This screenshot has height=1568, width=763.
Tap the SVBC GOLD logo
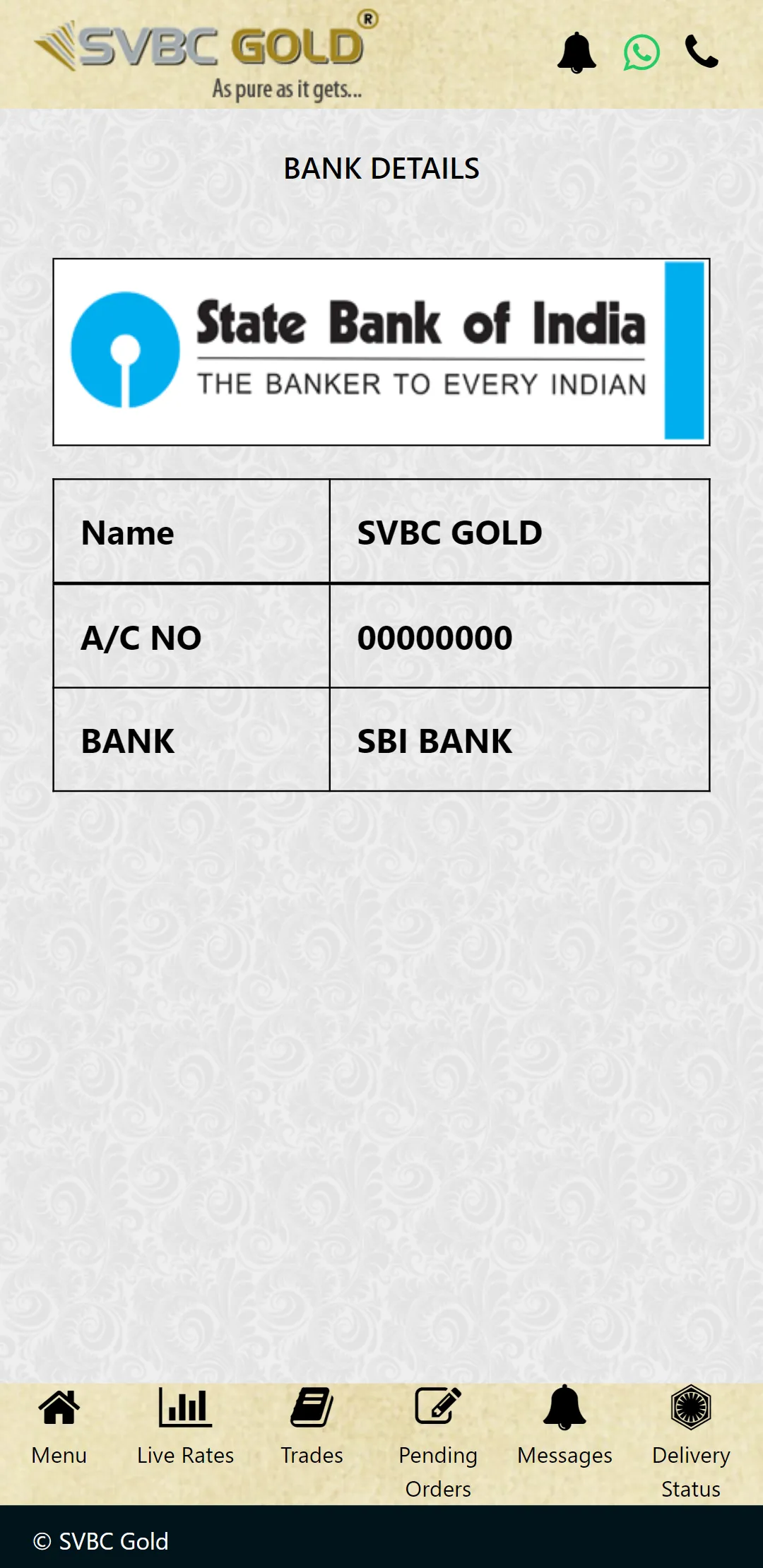click(x=205, y=49)
